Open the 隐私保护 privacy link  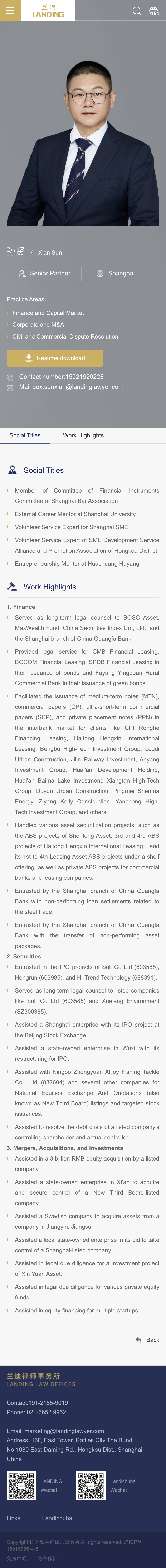47,1558
